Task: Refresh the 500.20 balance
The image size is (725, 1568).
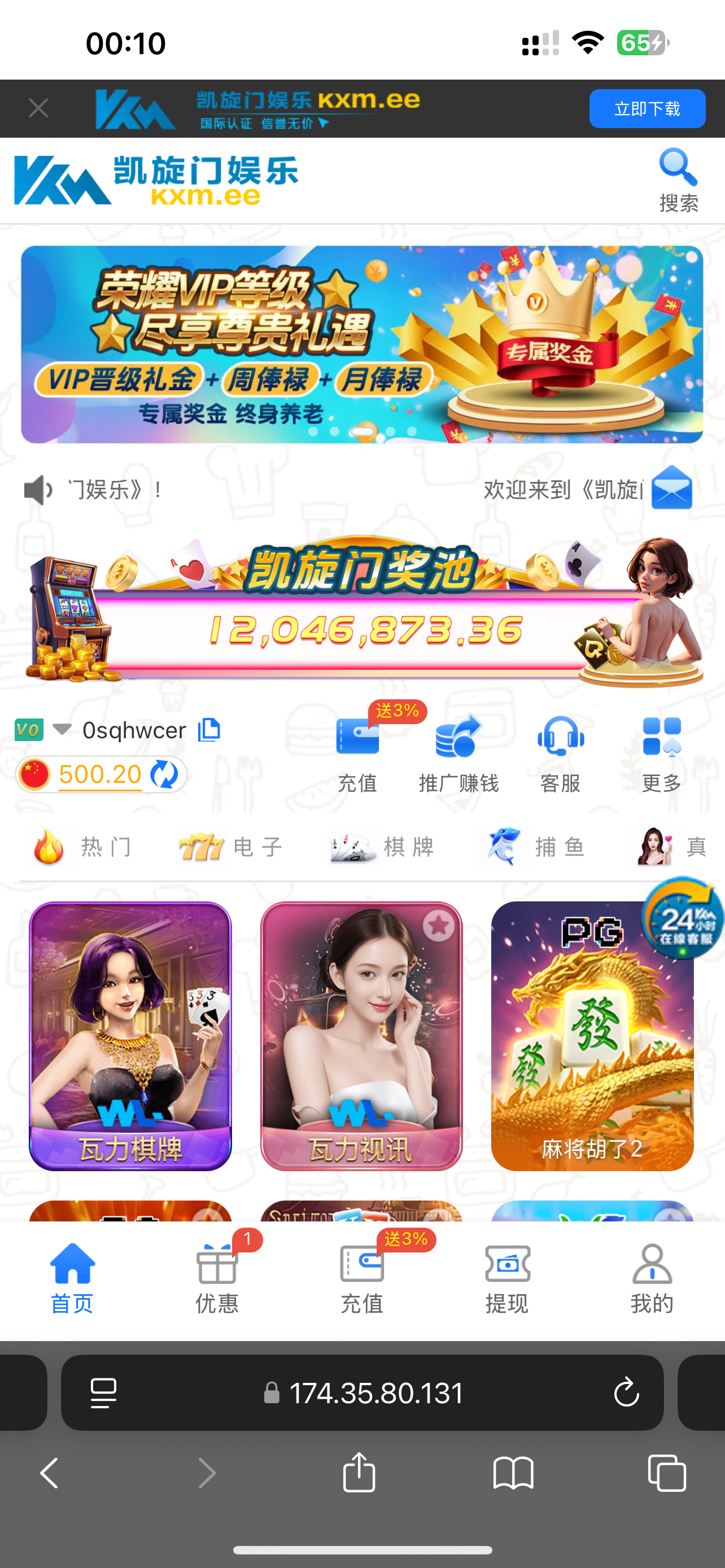Action: click(164, 774)
